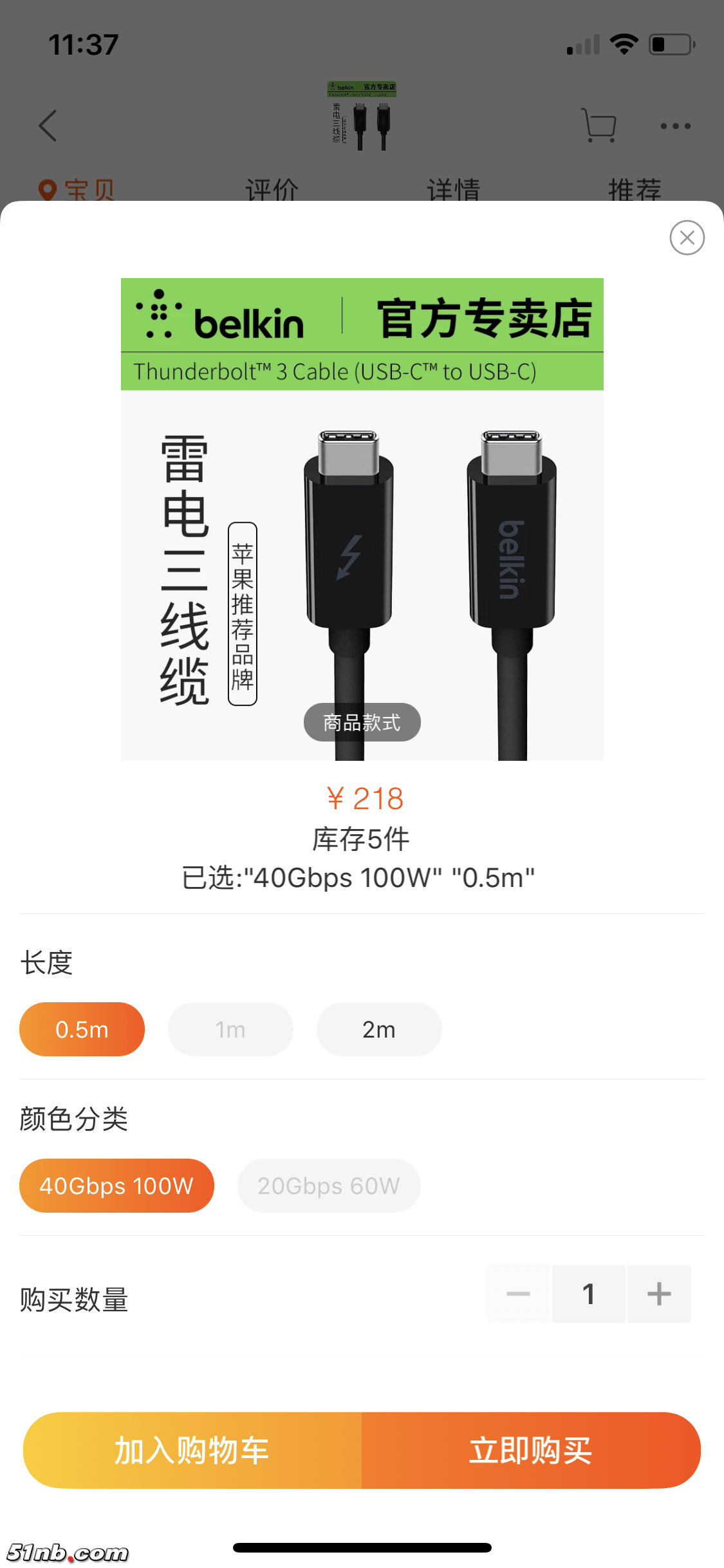This screenshot has height=1568, width=724.
Task: Select the 2m length option
Action: 378,1029
